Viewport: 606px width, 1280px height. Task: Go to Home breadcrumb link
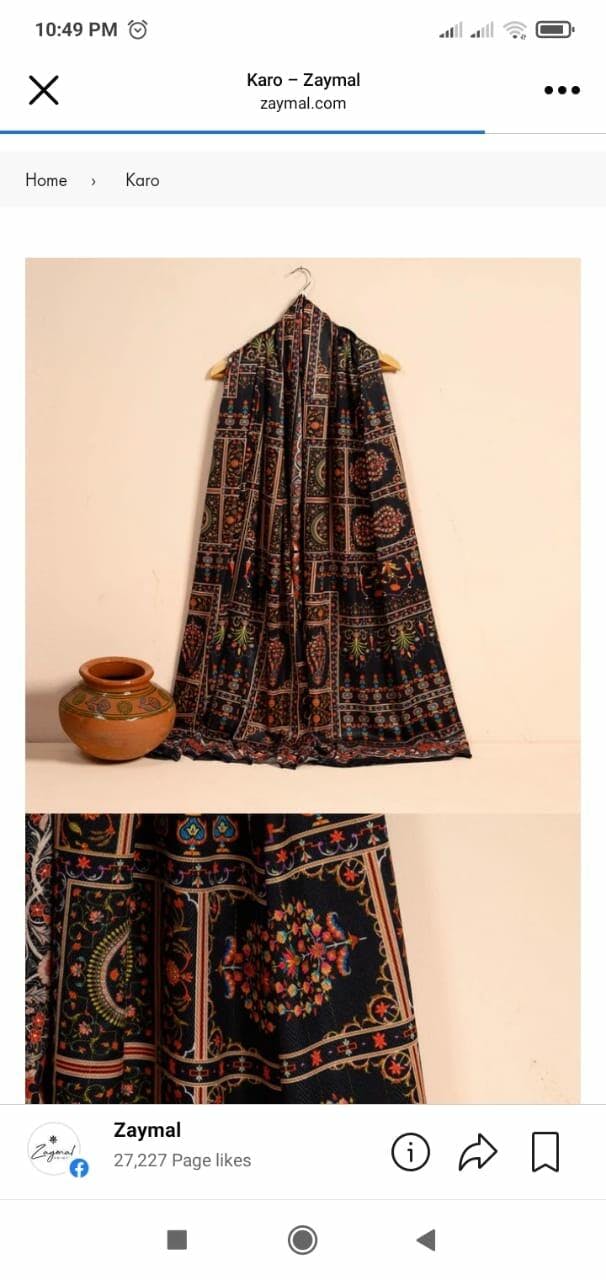pyautogui.click(x=46, y=180)
